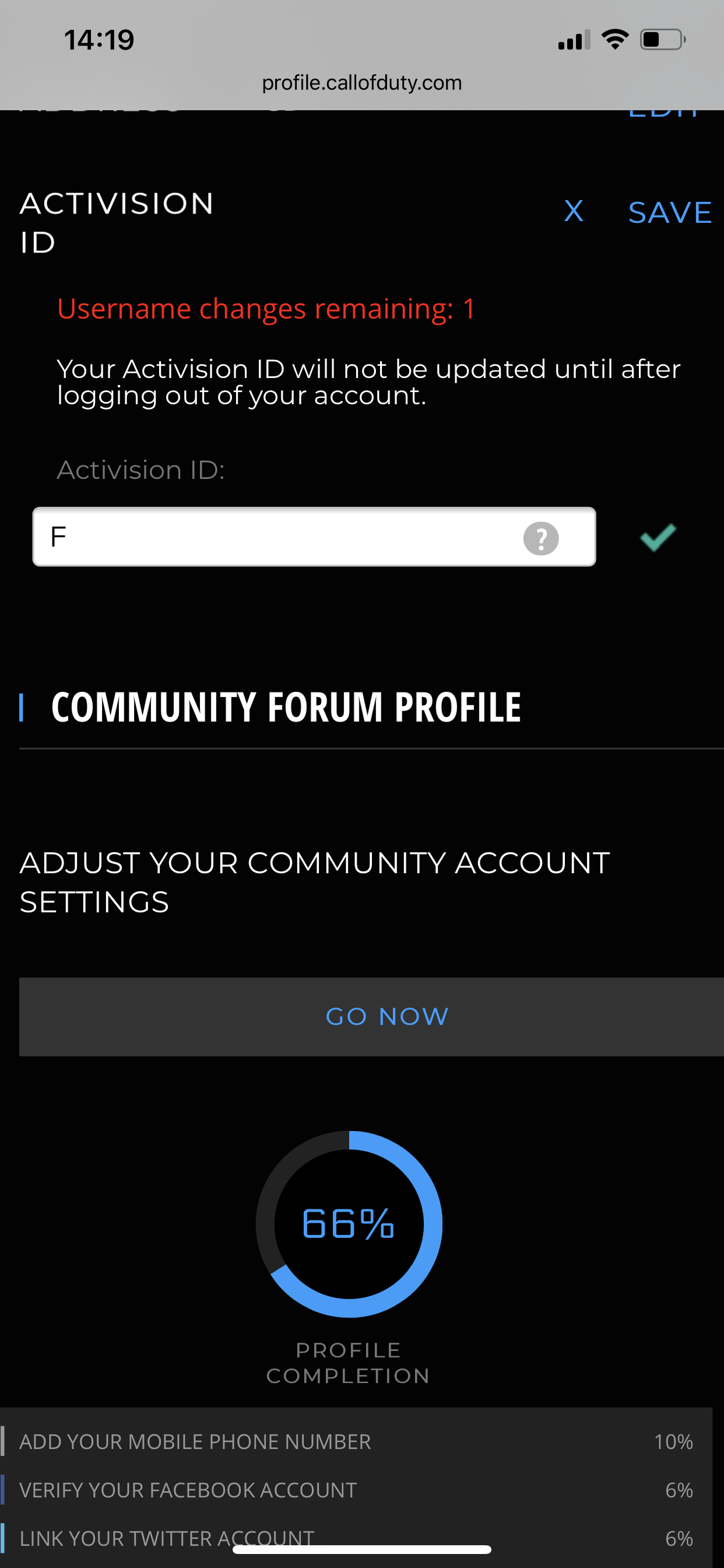Open the question mark help in ID field

coord(540,538)
